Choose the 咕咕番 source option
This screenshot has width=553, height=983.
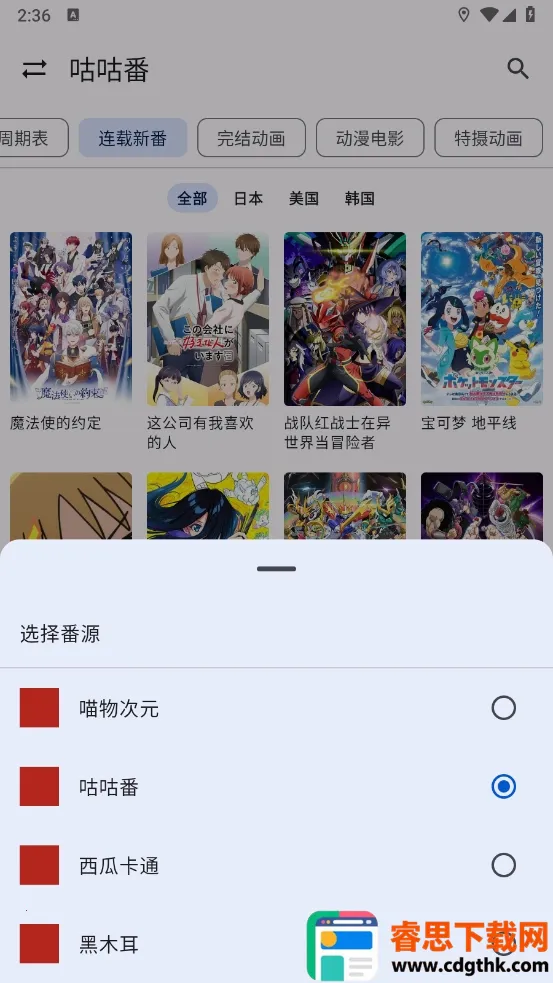[276, 786]
